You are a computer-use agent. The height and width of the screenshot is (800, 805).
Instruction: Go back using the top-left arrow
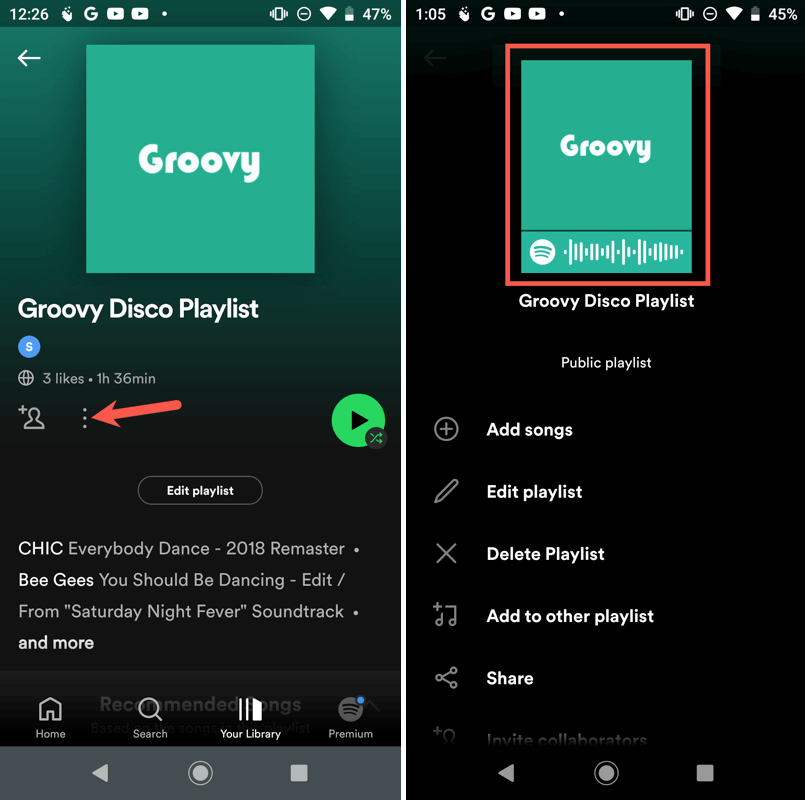29,58
